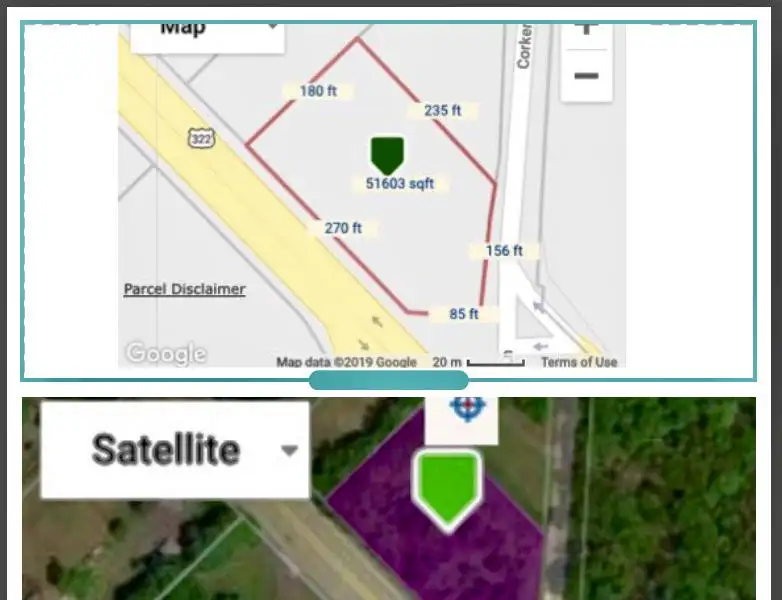Select the bright green satellite marker
The height and width of the screenshot is (600, 782).
click(447, 486)
